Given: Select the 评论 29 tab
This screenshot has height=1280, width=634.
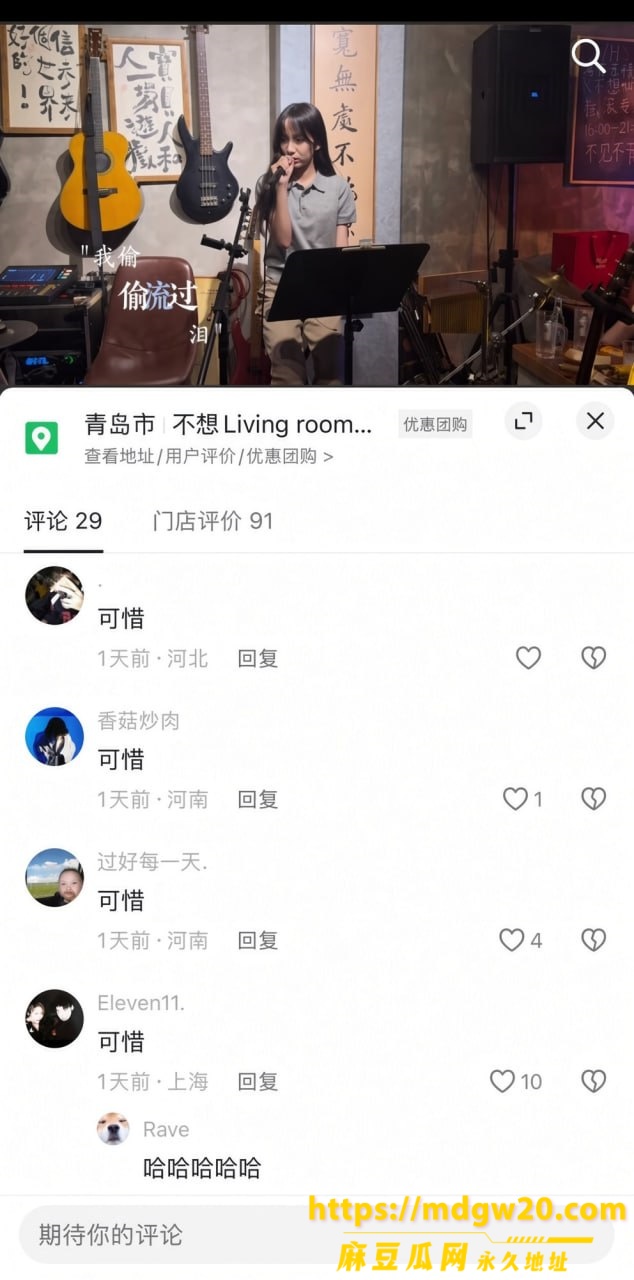Looking at the screenshot, I should (63, 520).
